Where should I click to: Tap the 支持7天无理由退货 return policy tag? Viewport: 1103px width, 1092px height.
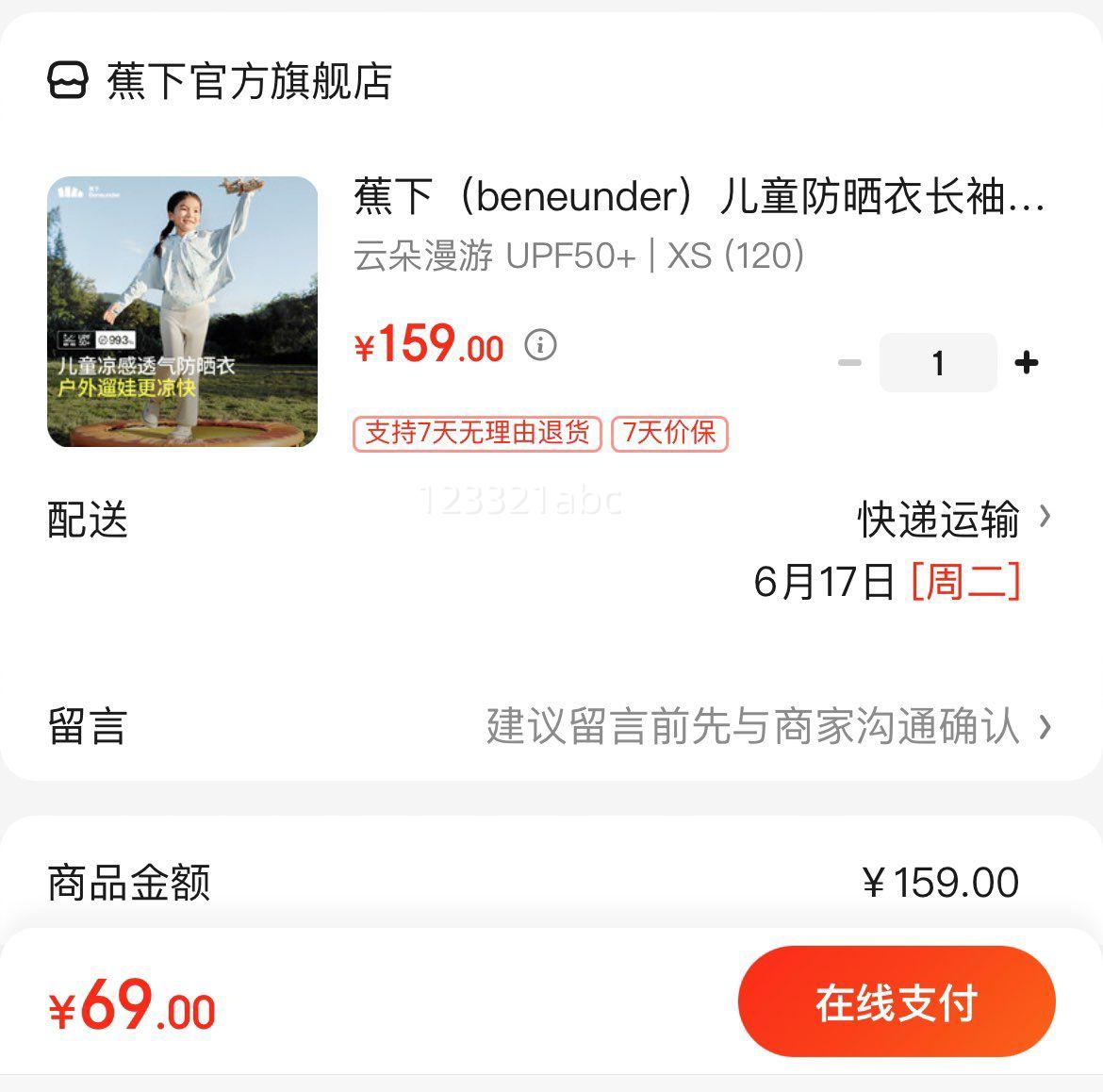pyautogui.click(x=477, y=434)
